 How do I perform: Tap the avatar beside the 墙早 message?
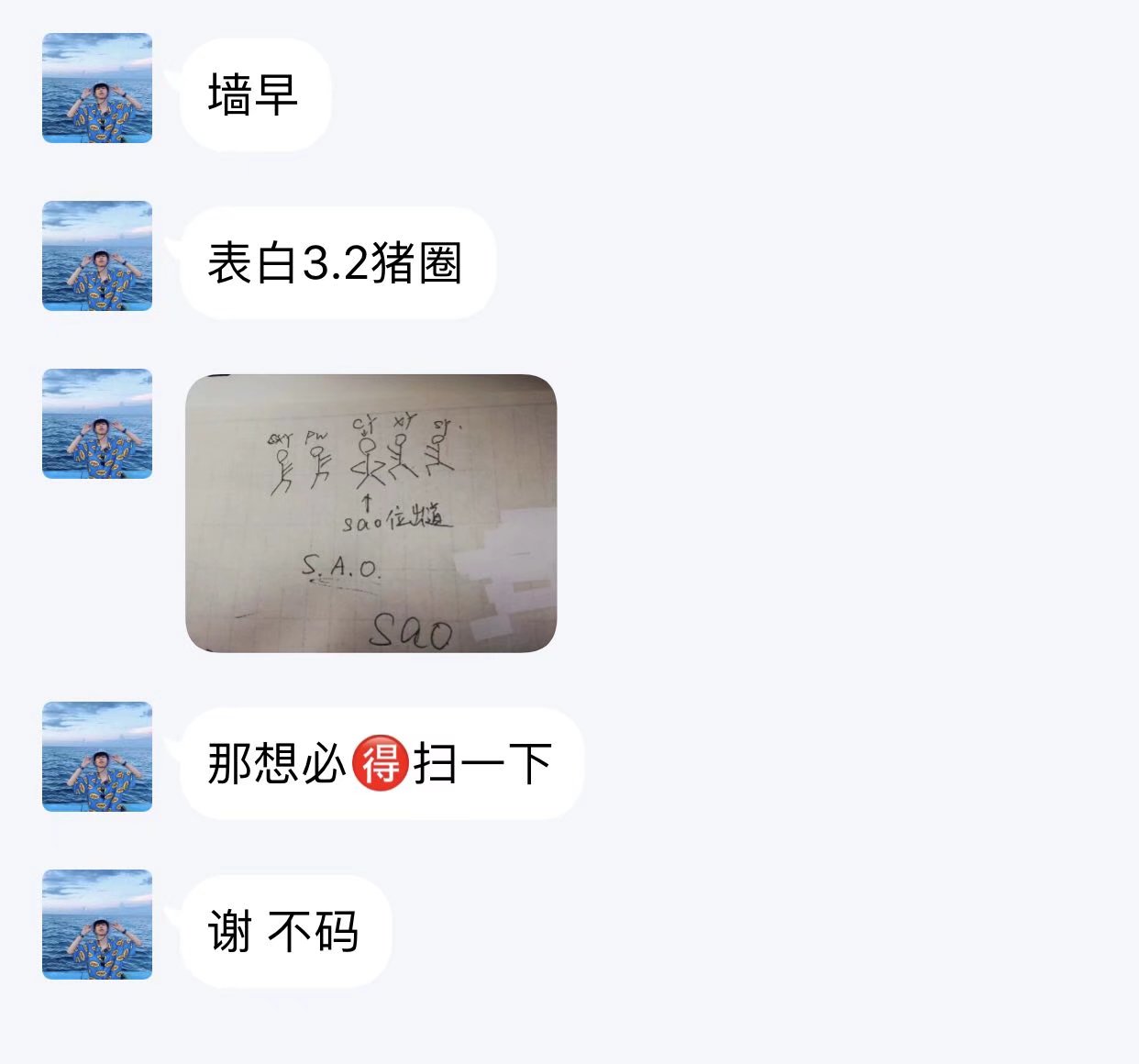click(x=97, y=88)
